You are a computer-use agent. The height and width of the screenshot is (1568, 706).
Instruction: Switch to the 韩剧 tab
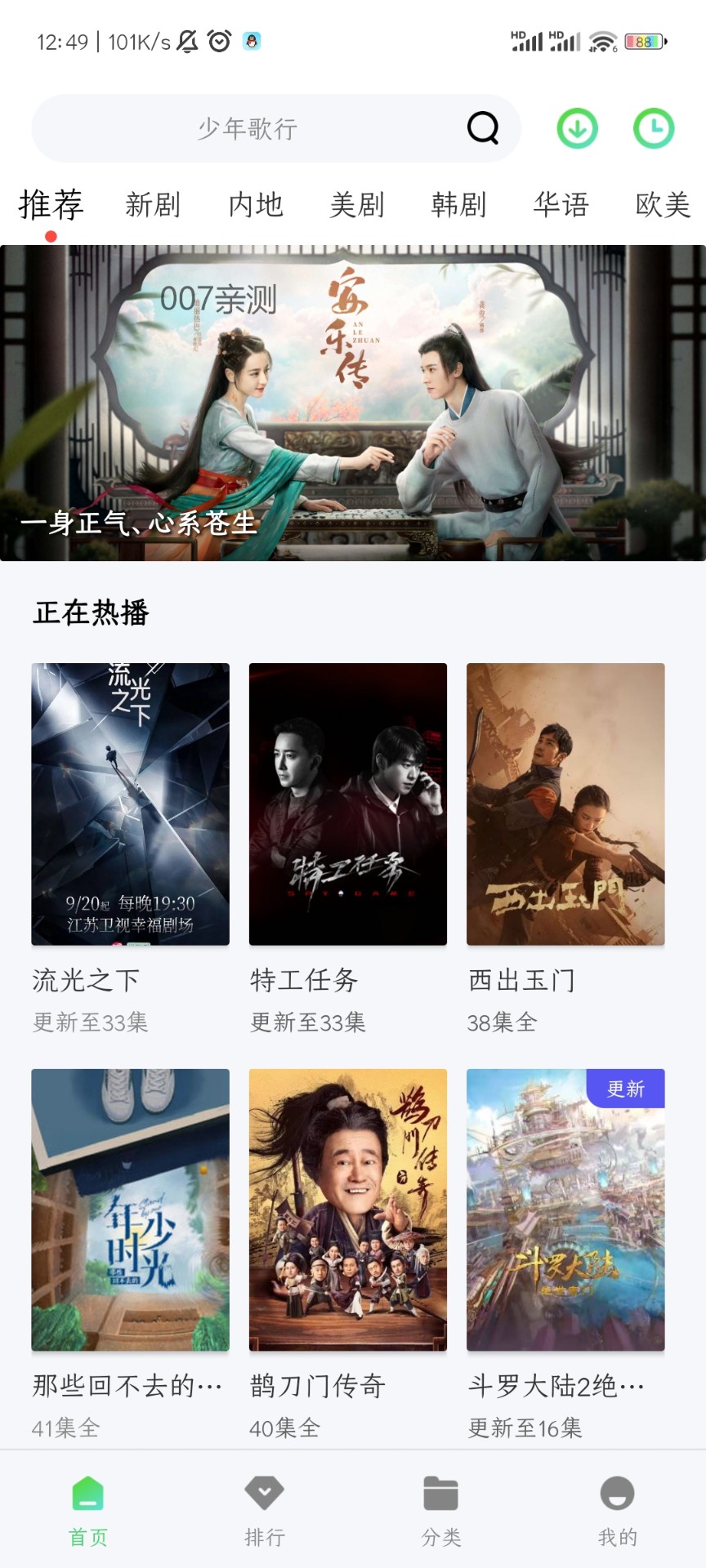pyautogui.click(x=460, y=206)
